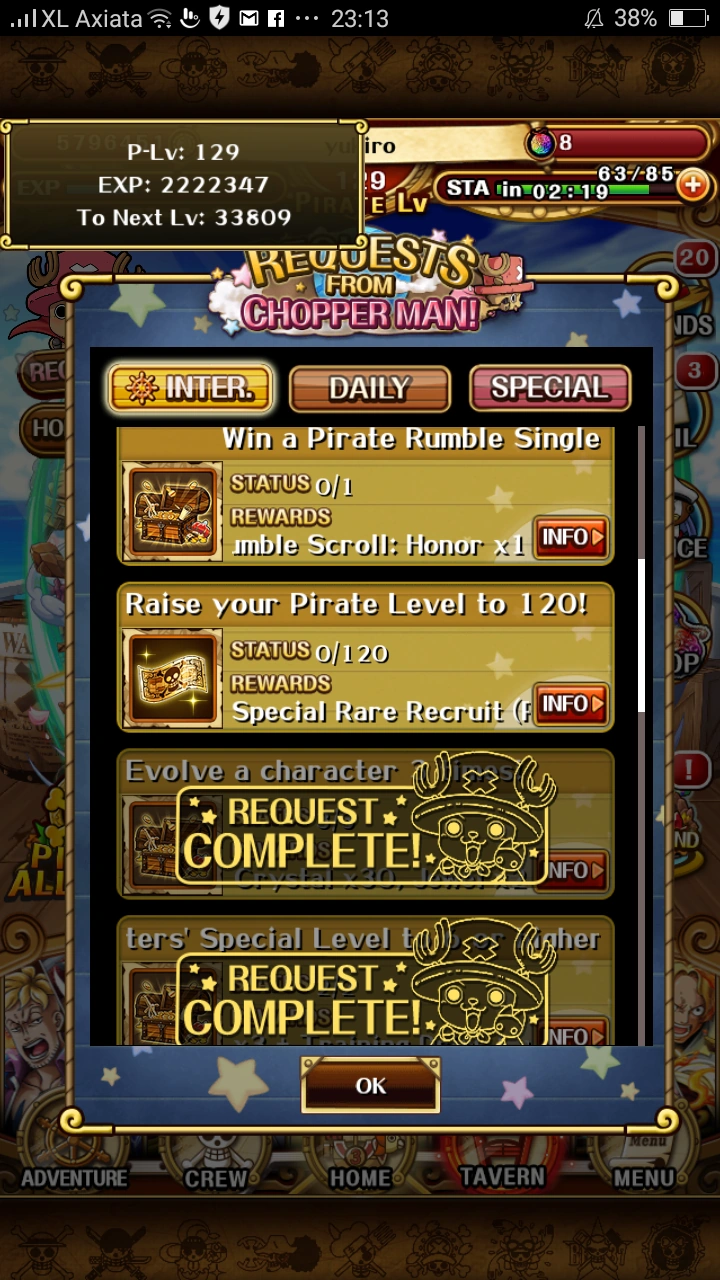The height and width of the screenshot is (1280, 720).
Task: Open INFO for Win a Pirate Rumble Single
Action: [571, 538]
